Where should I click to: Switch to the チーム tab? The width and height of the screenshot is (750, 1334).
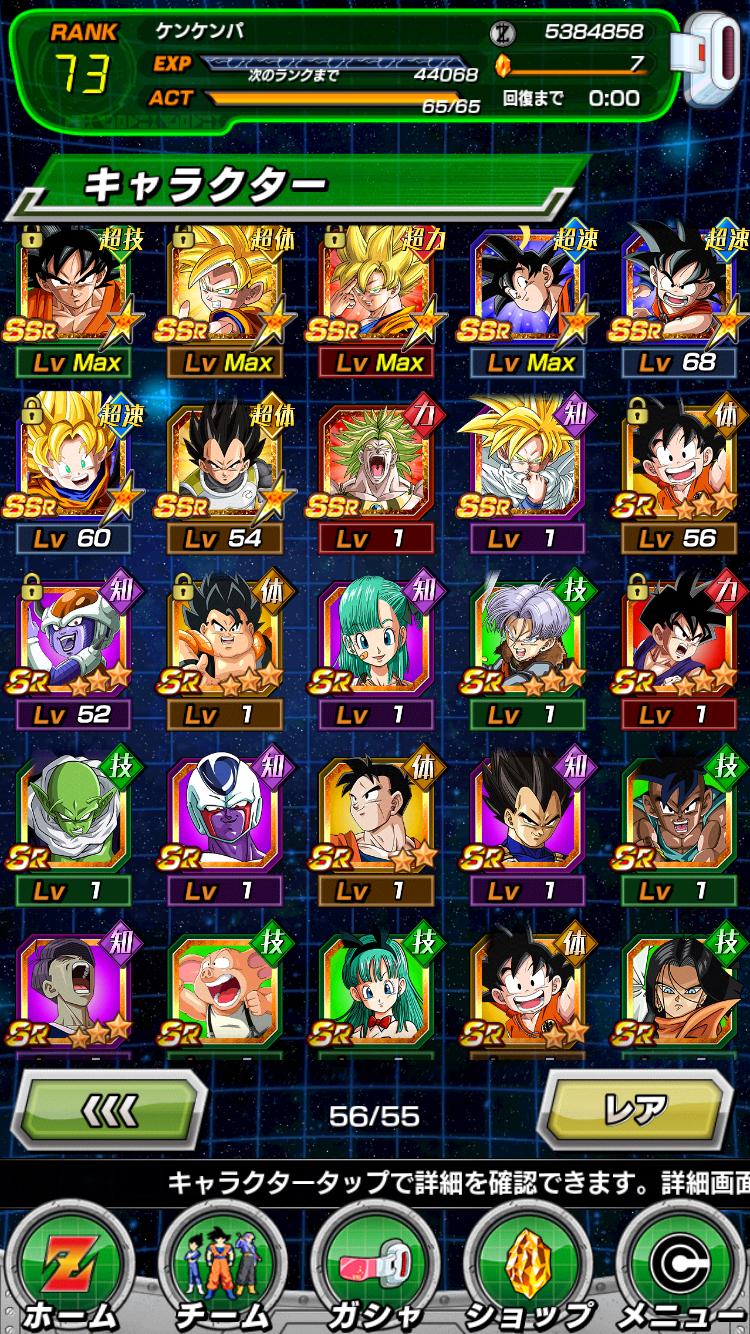[222, 1271]
